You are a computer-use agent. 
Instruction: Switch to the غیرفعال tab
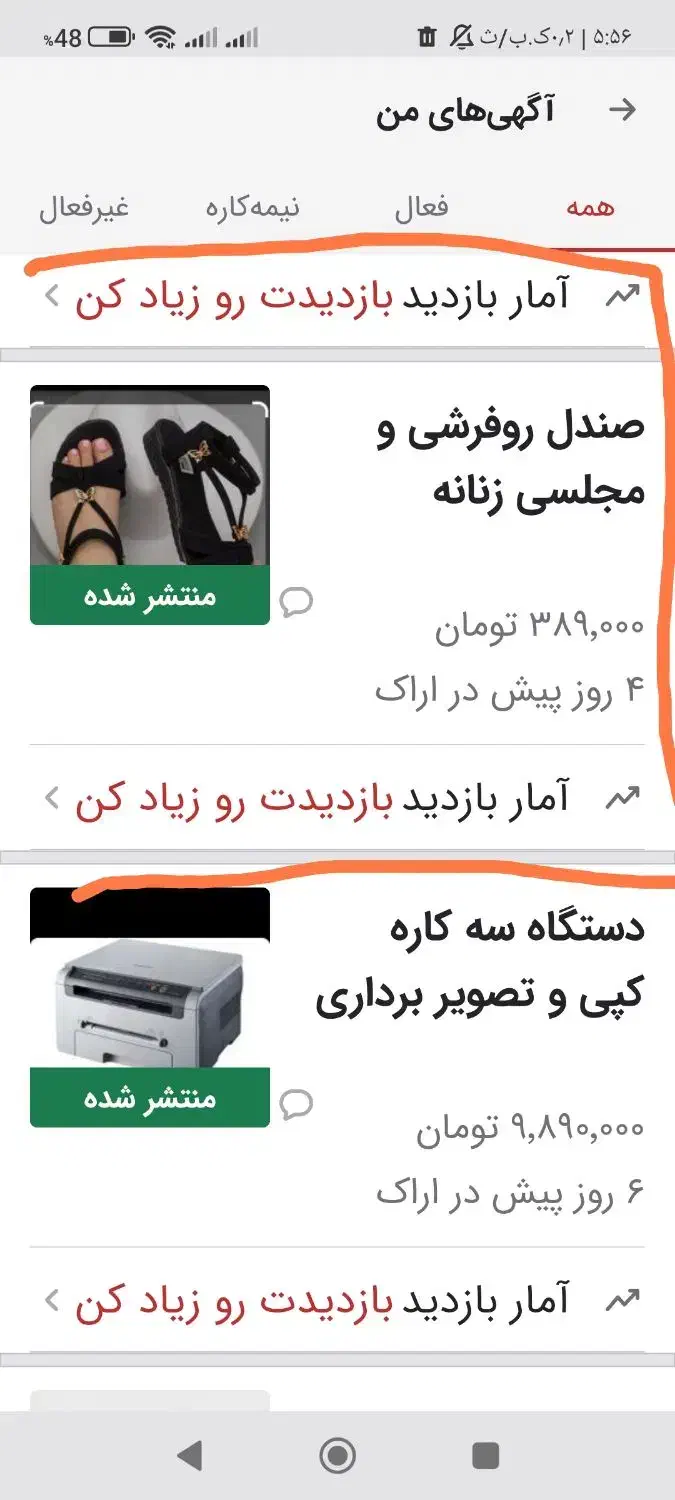84,208
